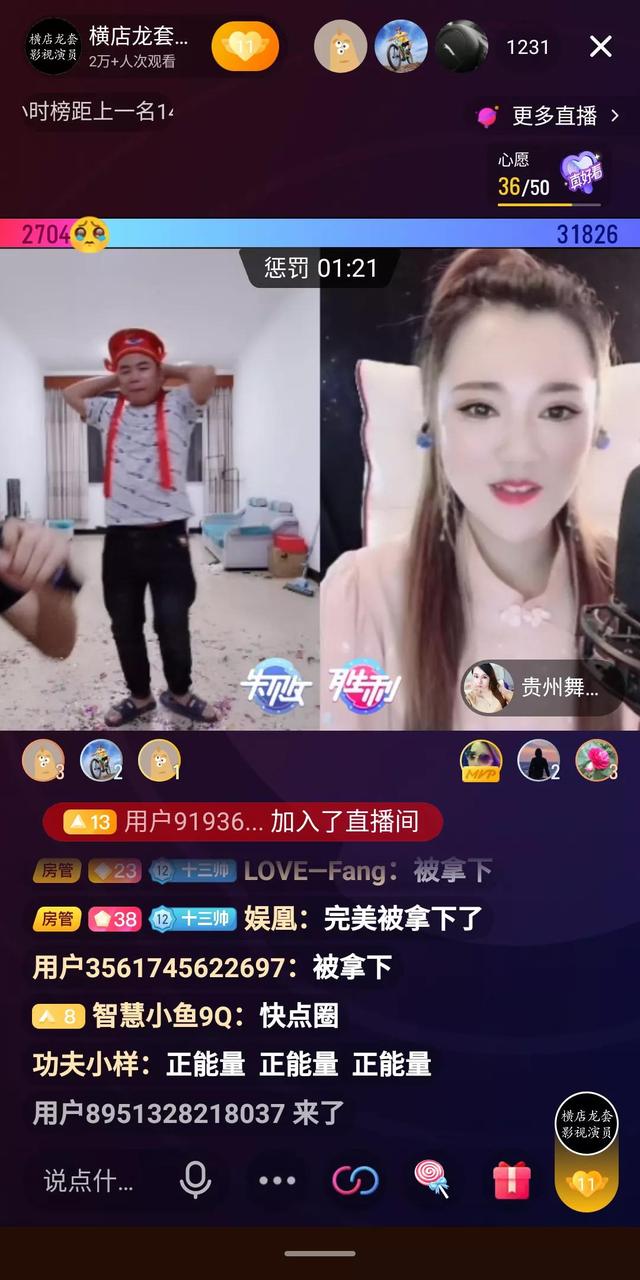
Task: Tap the lollipop gift icon
Action: point(432,1180)
